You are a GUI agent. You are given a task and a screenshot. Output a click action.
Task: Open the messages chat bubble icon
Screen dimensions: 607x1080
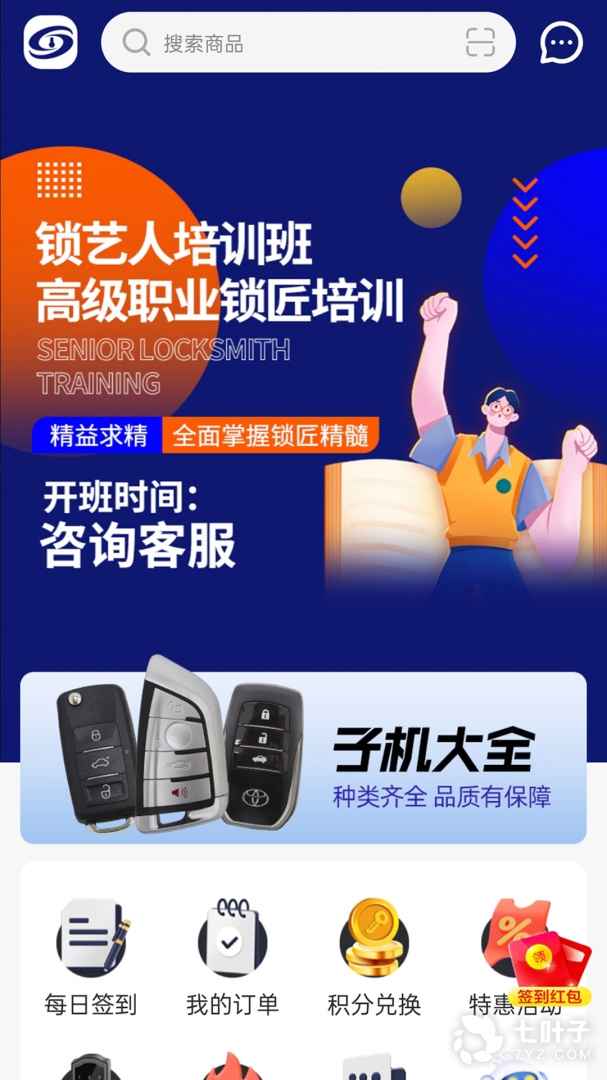[x=561, y=43]
